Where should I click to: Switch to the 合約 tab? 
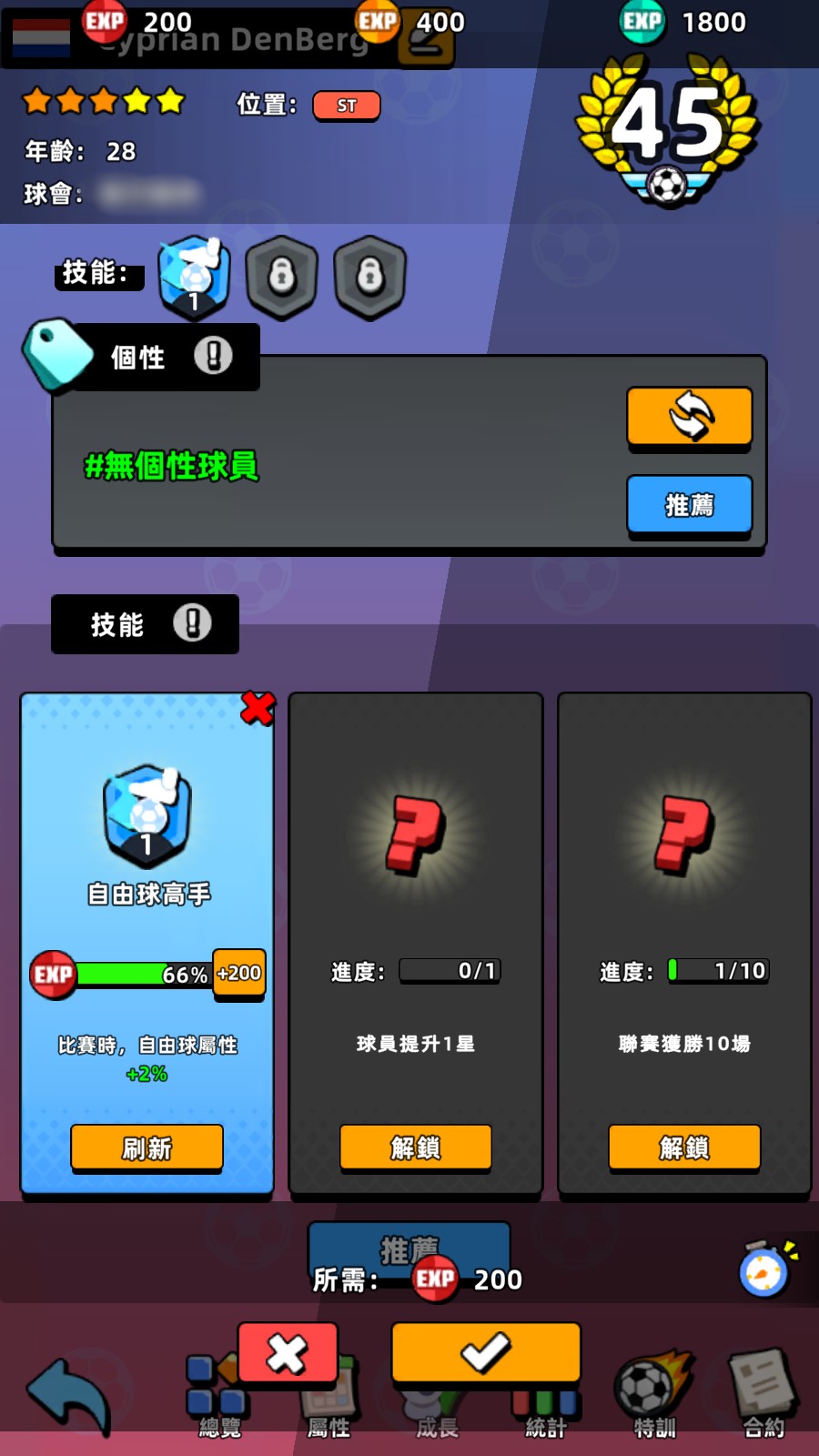[x=763, y=1397]
